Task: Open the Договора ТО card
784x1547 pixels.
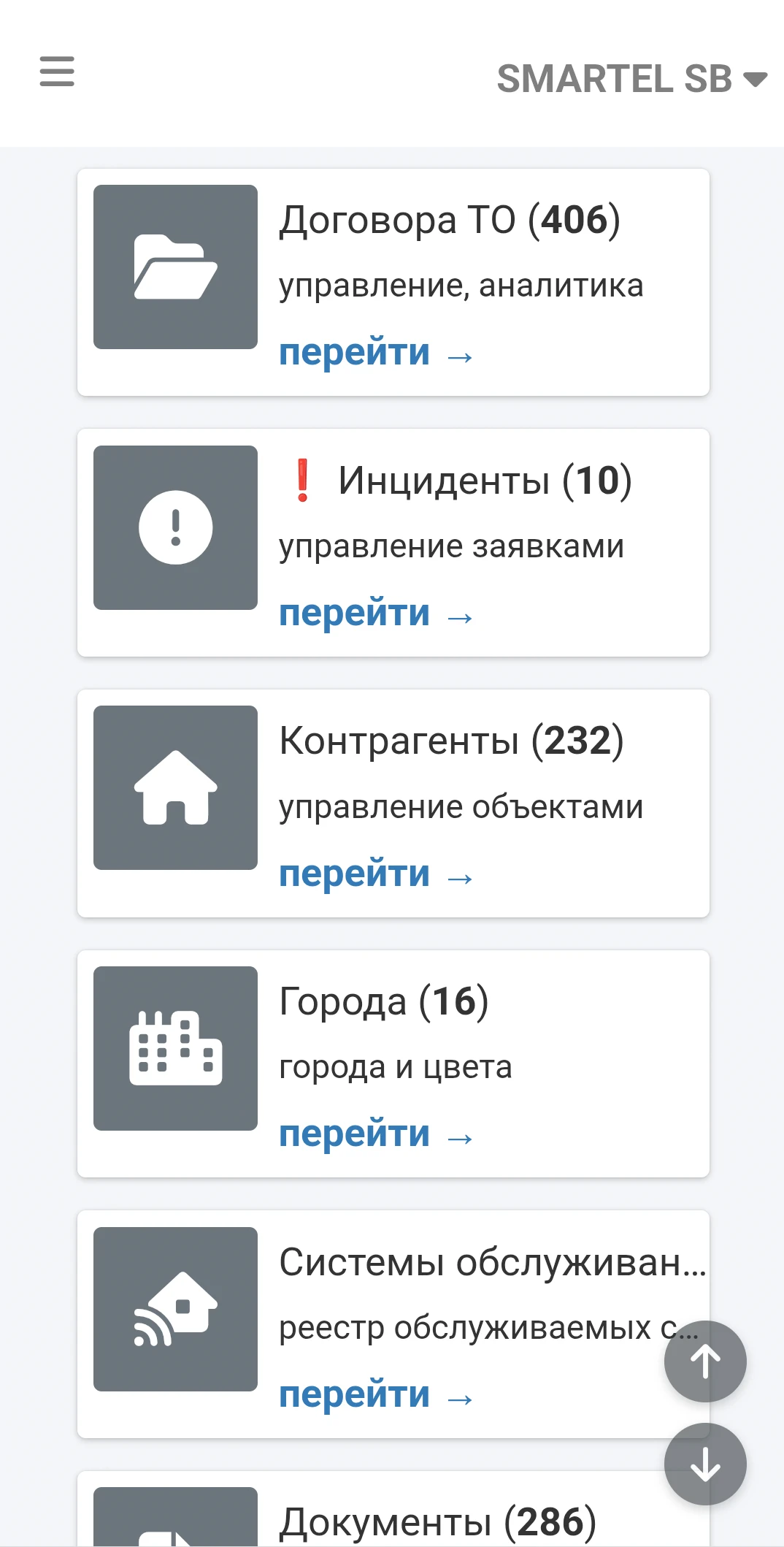Action: [x=394, y=281]
